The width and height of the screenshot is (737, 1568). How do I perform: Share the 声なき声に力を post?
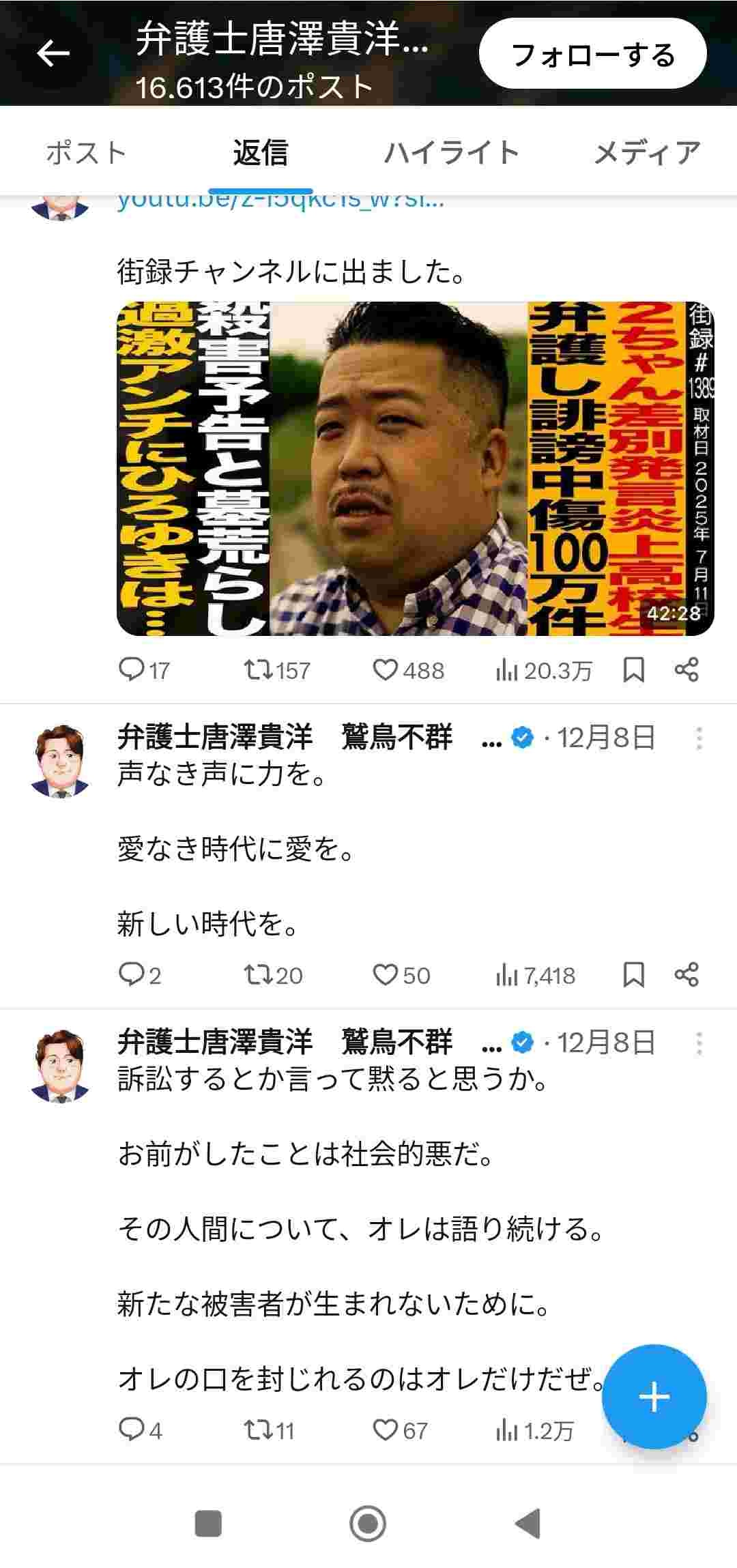coord(687,974)
